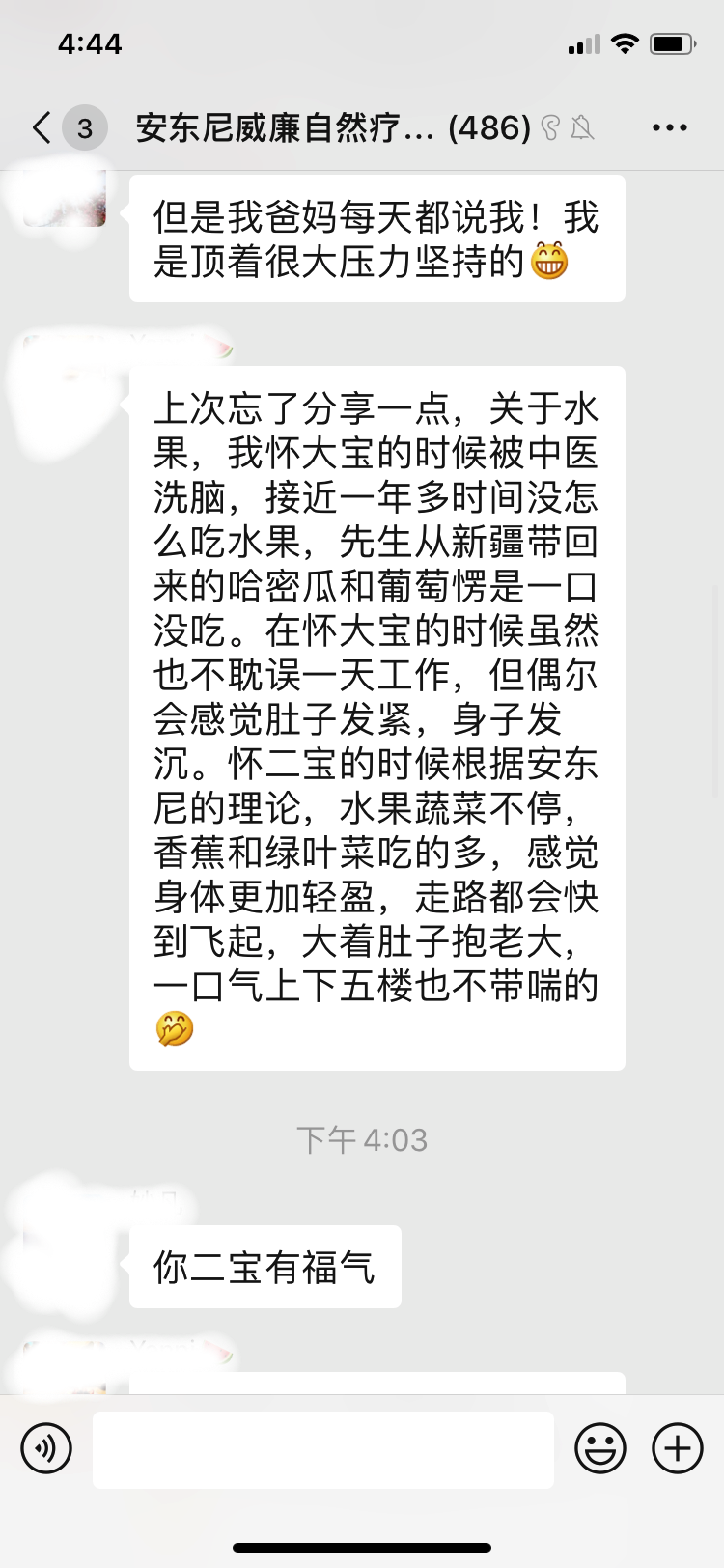Screen dimensions: 724x1568
Task: Tap the message text input field
Action: click(x=323, y=1449)
